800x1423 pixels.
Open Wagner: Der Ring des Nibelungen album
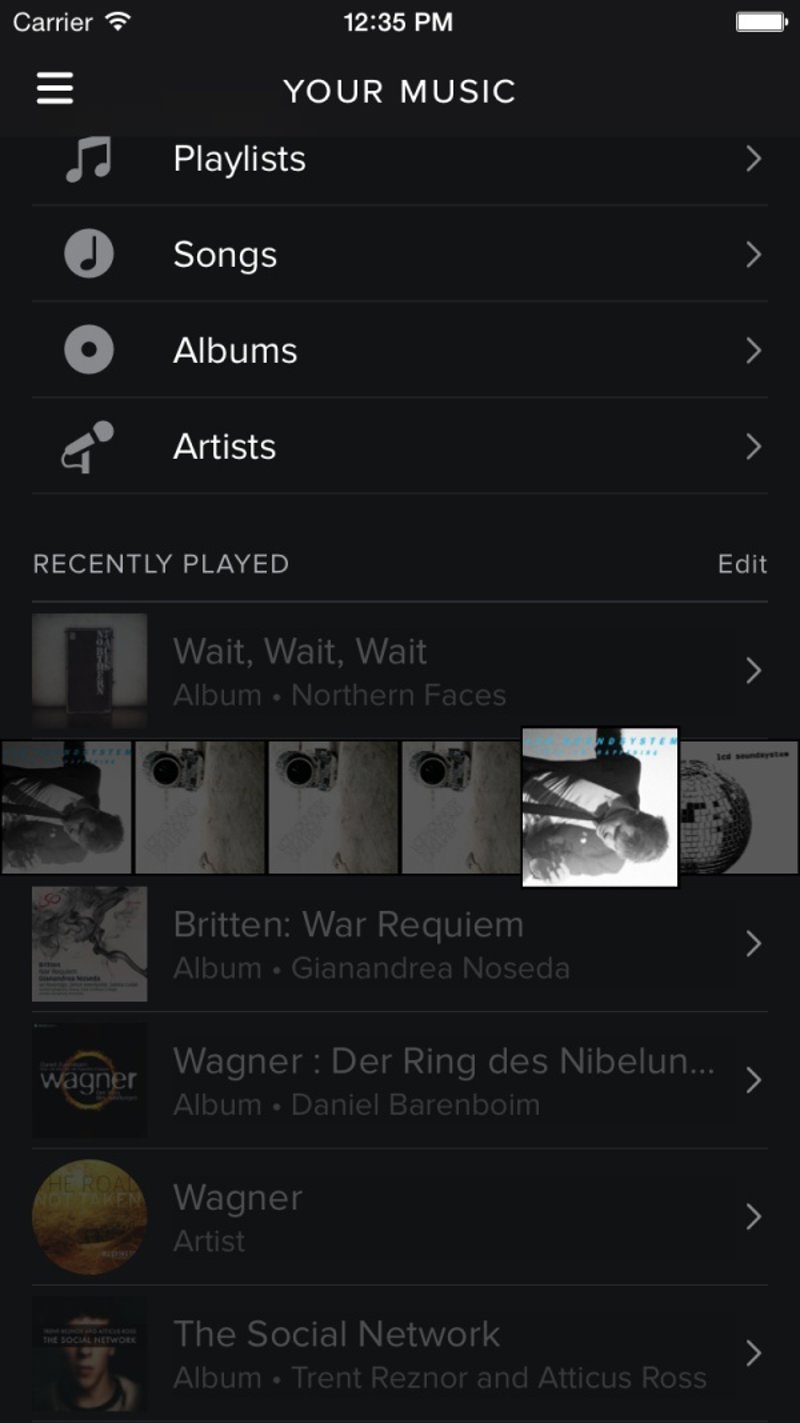coord(400,1081)
